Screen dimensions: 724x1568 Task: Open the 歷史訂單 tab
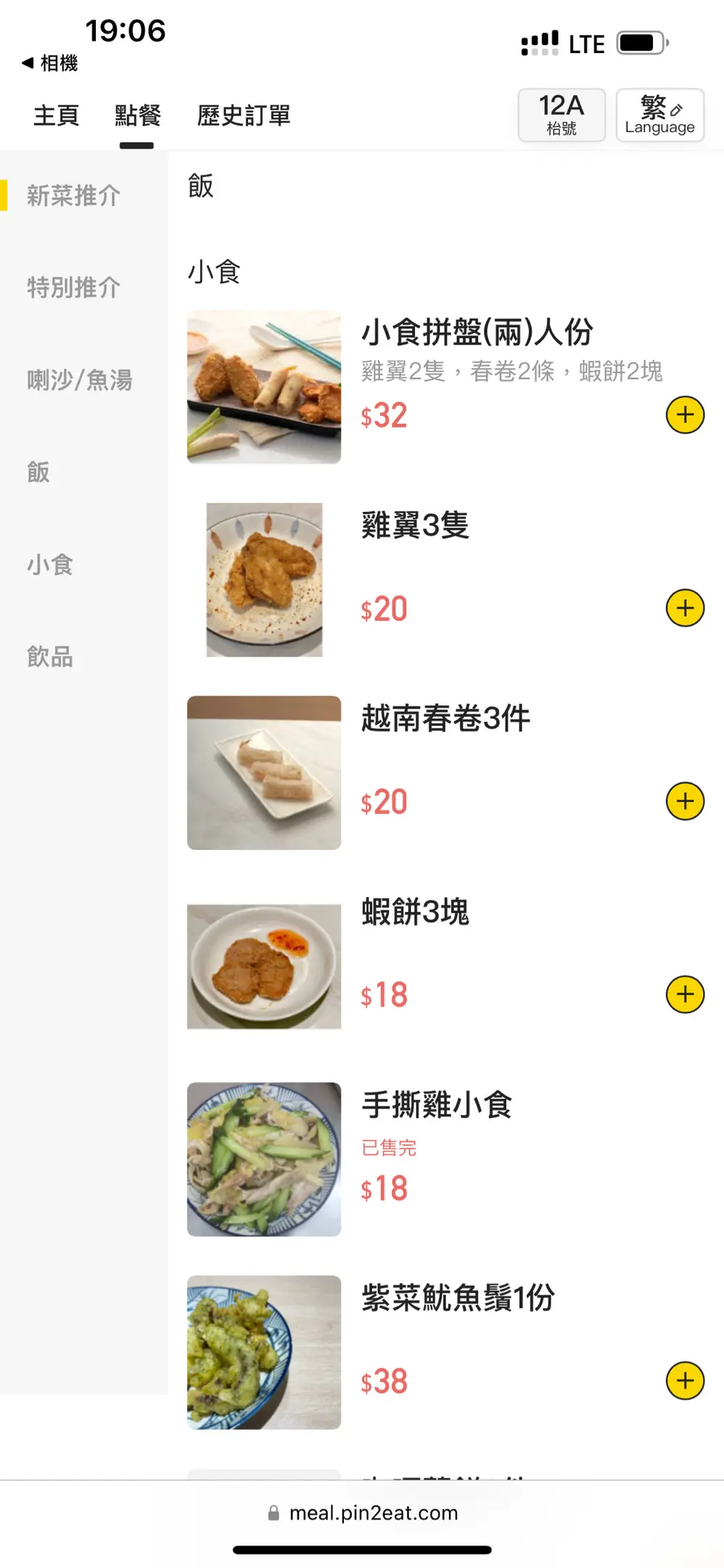click(x=244, y=115)
